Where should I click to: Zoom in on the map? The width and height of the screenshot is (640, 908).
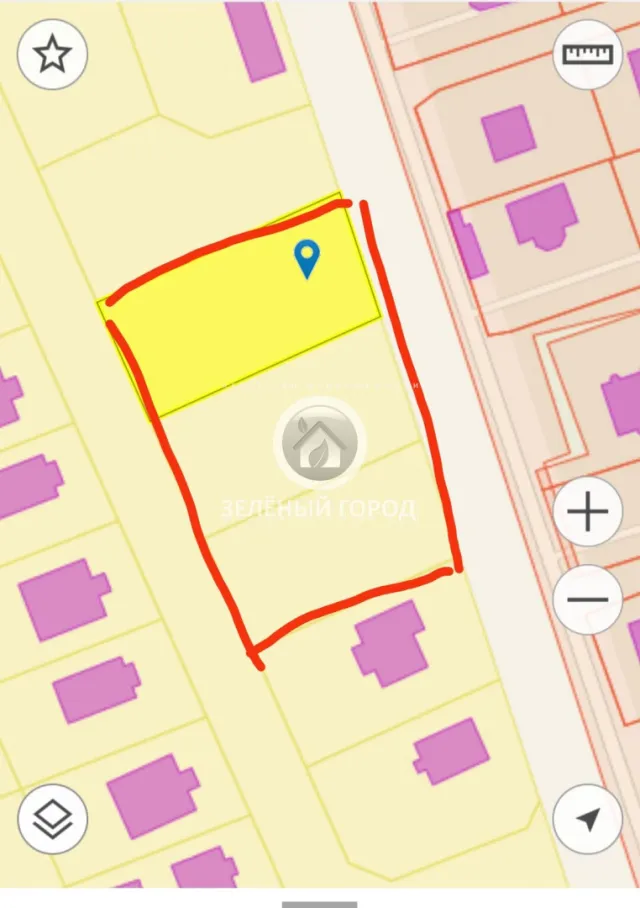click(587, 513)
